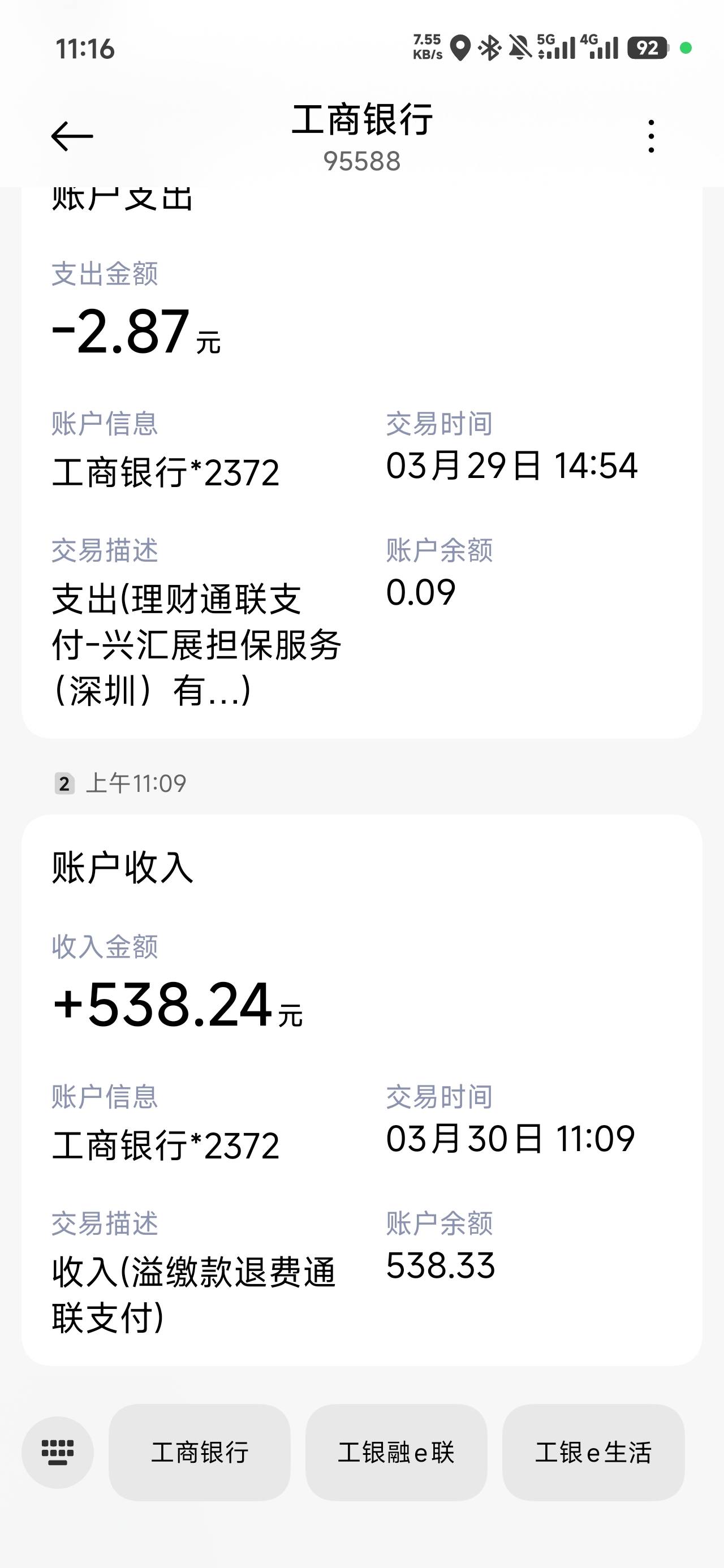Tap the 工商银行 menu button

coord(200,1453)
